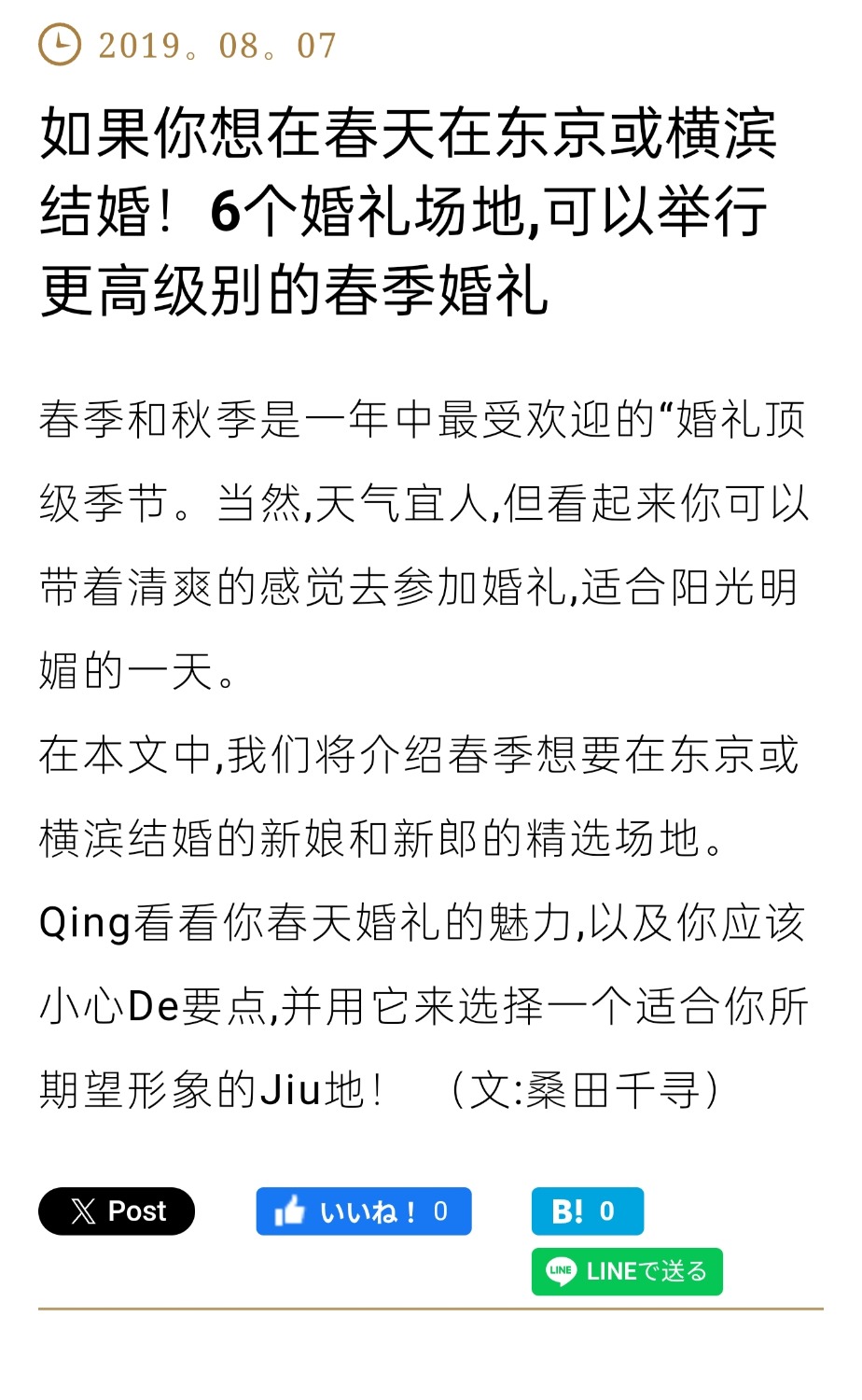Bookmark the article with the B! button
The height and width of the screenshot is (1400, 862).
click(x=587, y=1211)
